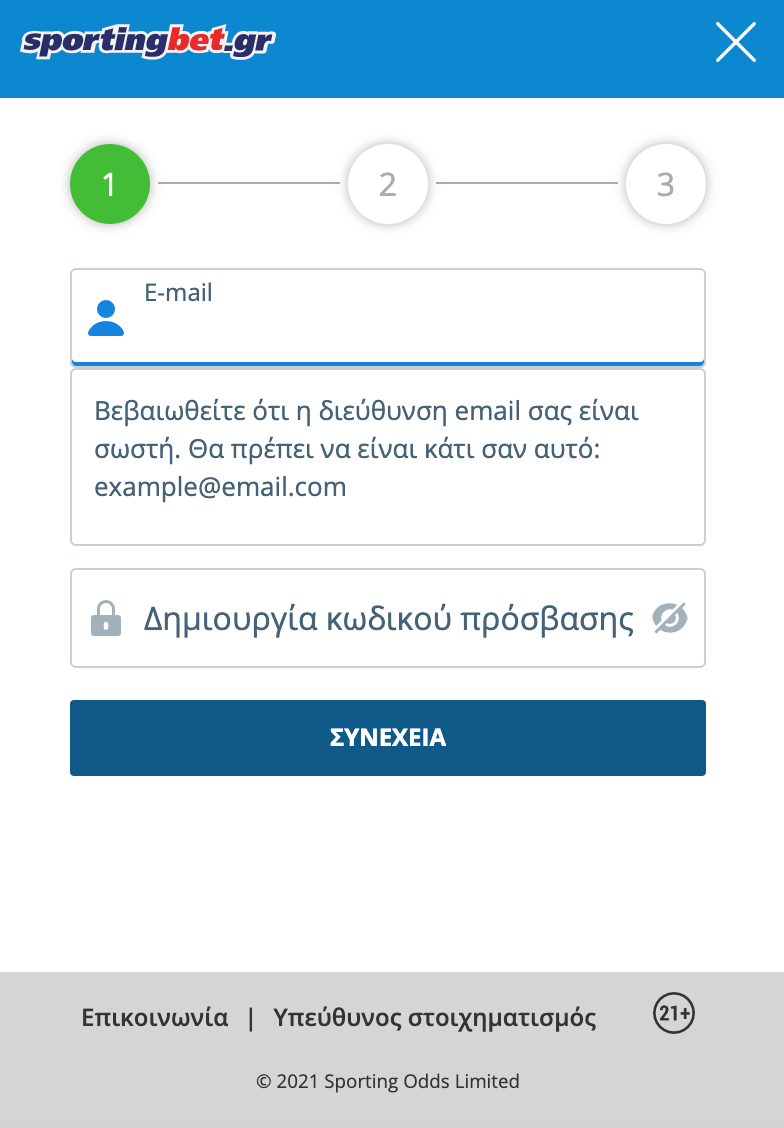The width and height of the screenshot is (784, 1128).
Task: Continue with the ΣΥΝΕΧΕΙΑ button
Action: click(388, 738)
